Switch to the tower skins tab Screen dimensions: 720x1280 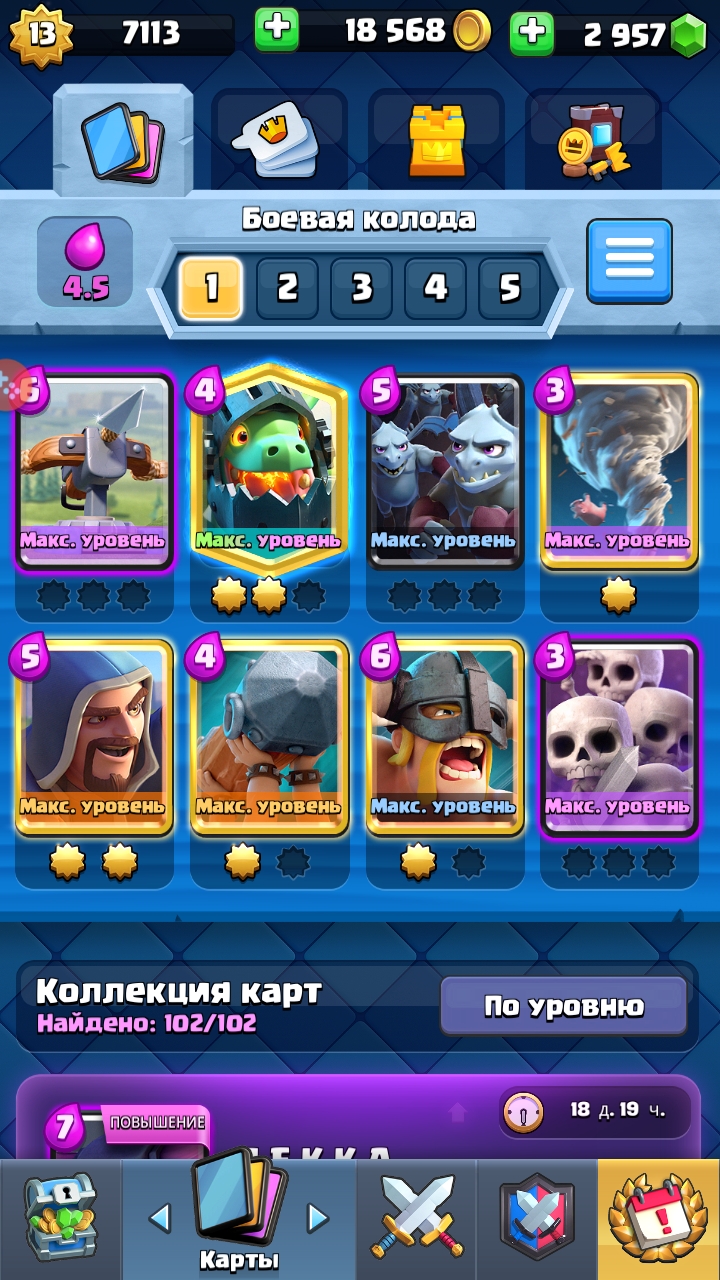tap(436, 138)
